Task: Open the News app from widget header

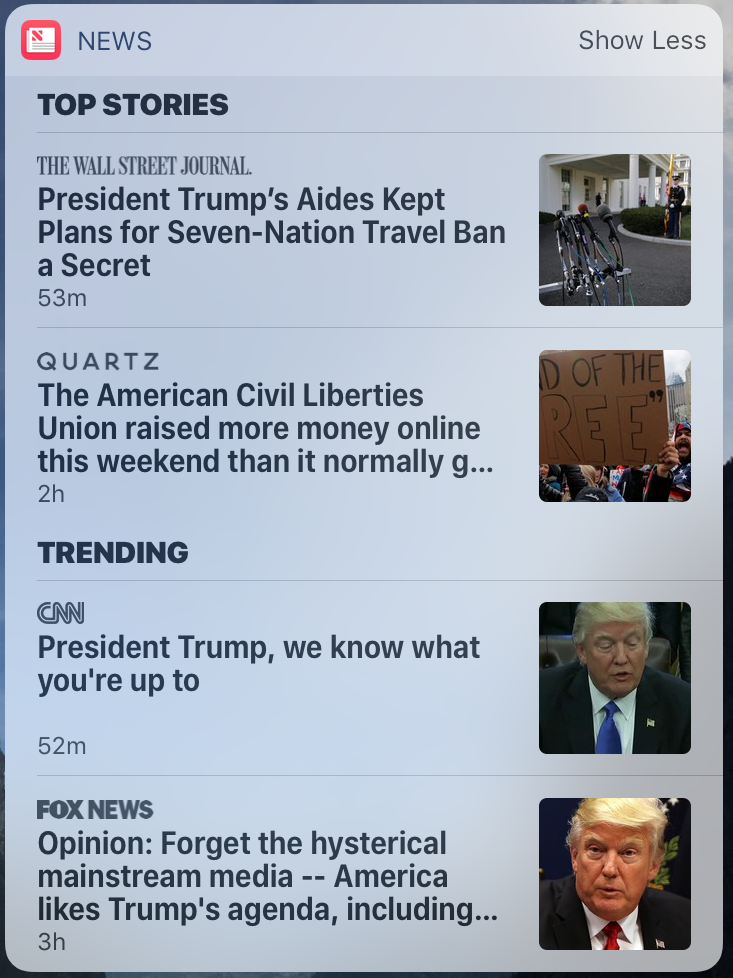Action: pos(42,41)
